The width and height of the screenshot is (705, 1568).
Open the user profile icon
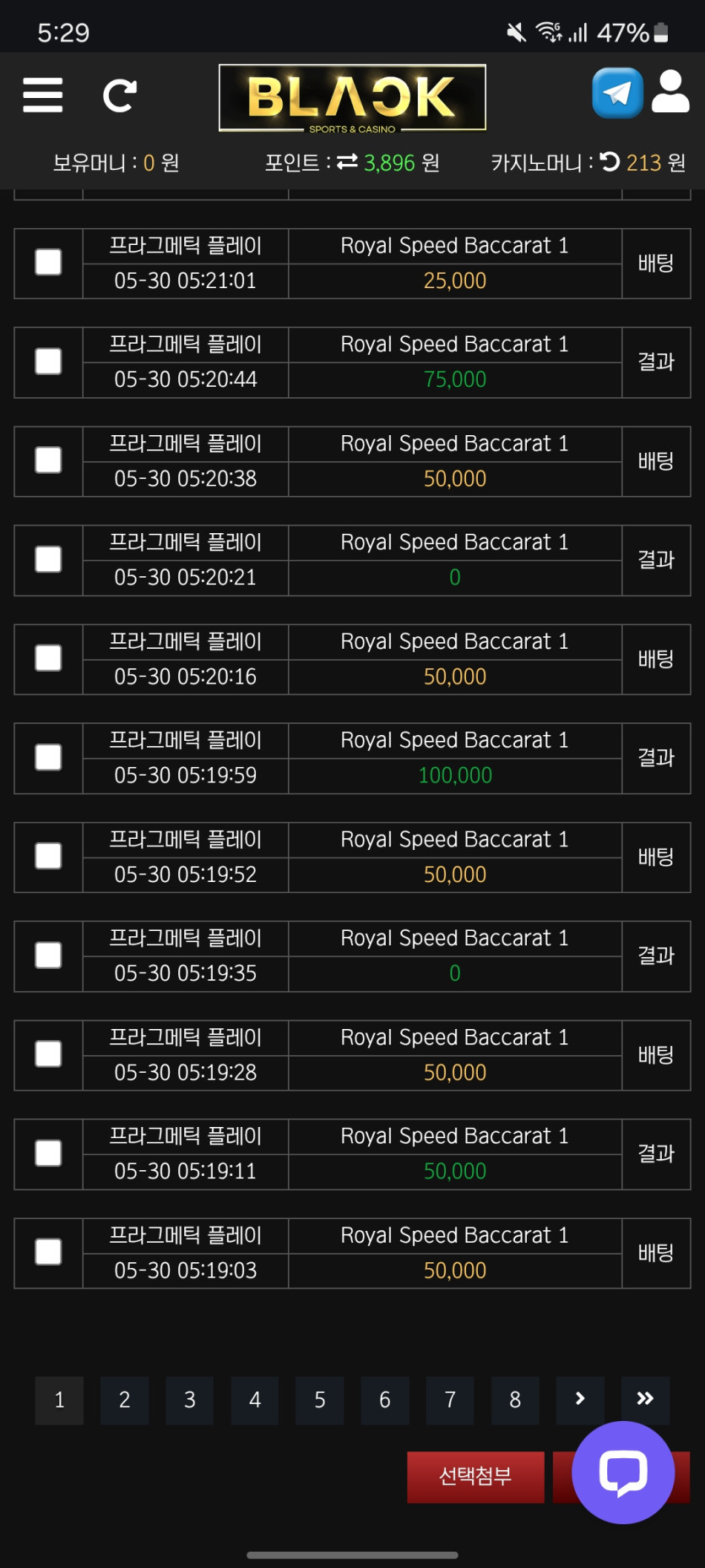[x=670, y=92]
